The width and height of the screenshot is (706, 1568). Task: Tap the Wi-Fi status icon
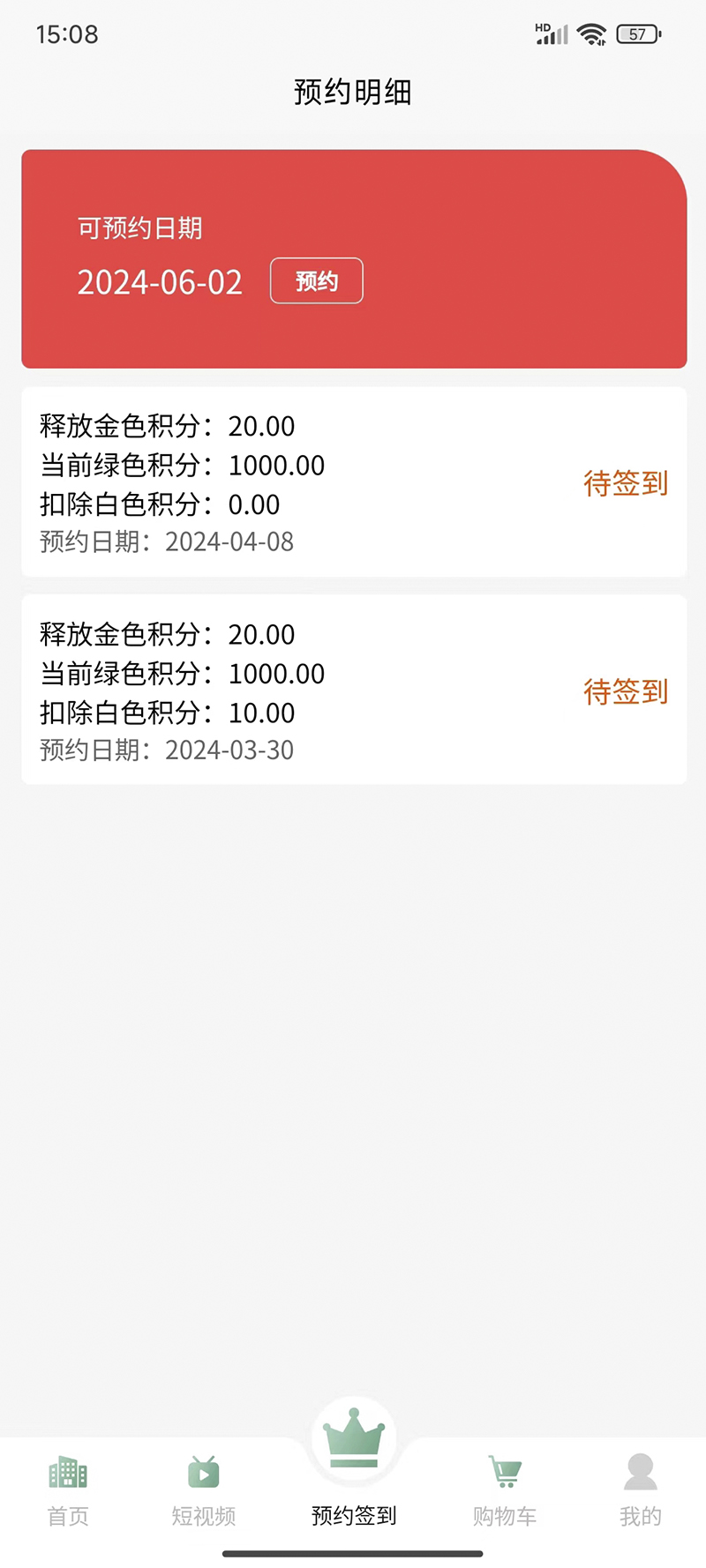point(591,33)
